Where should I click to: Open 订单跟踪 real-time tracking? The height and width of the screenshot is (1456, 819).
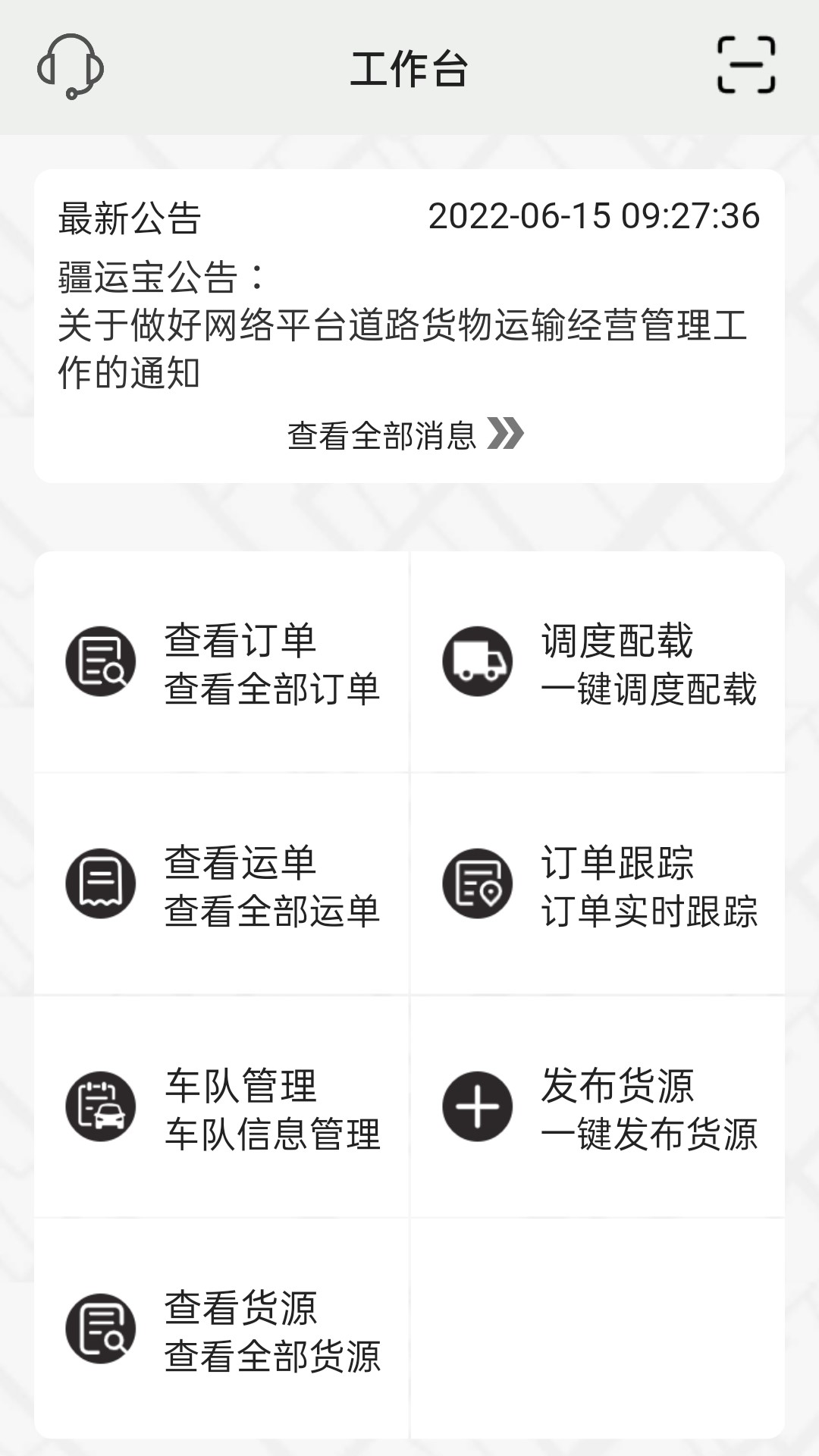pos(598,885)
